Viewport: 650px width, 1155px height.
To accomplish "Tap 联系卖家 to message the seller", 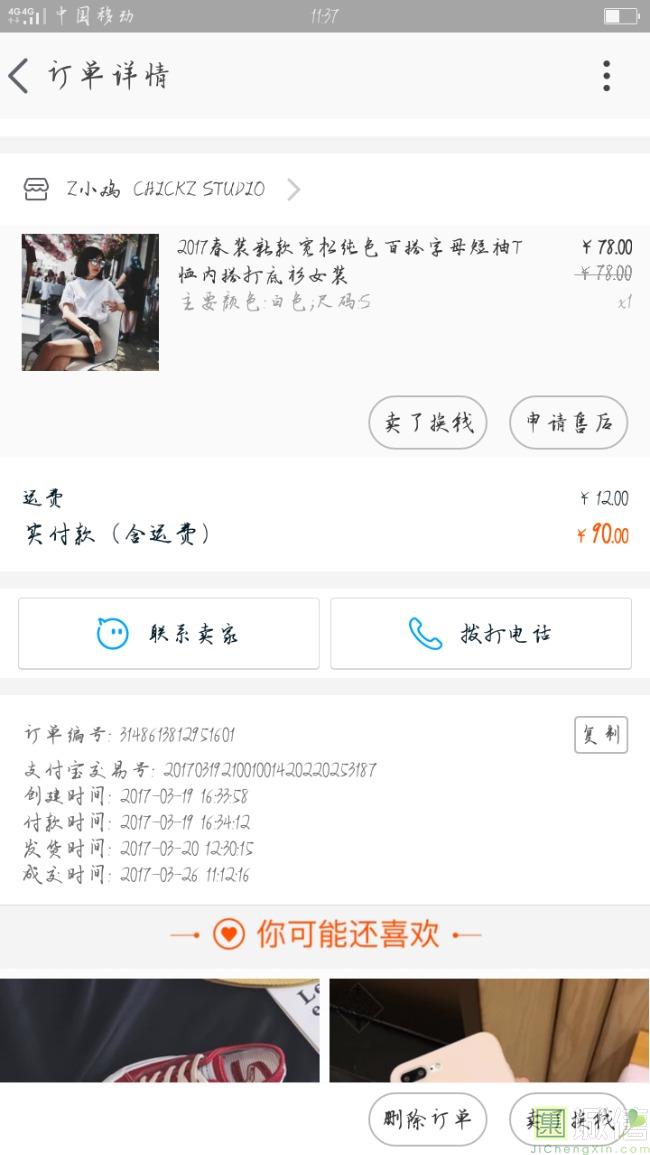I will 168,633.
